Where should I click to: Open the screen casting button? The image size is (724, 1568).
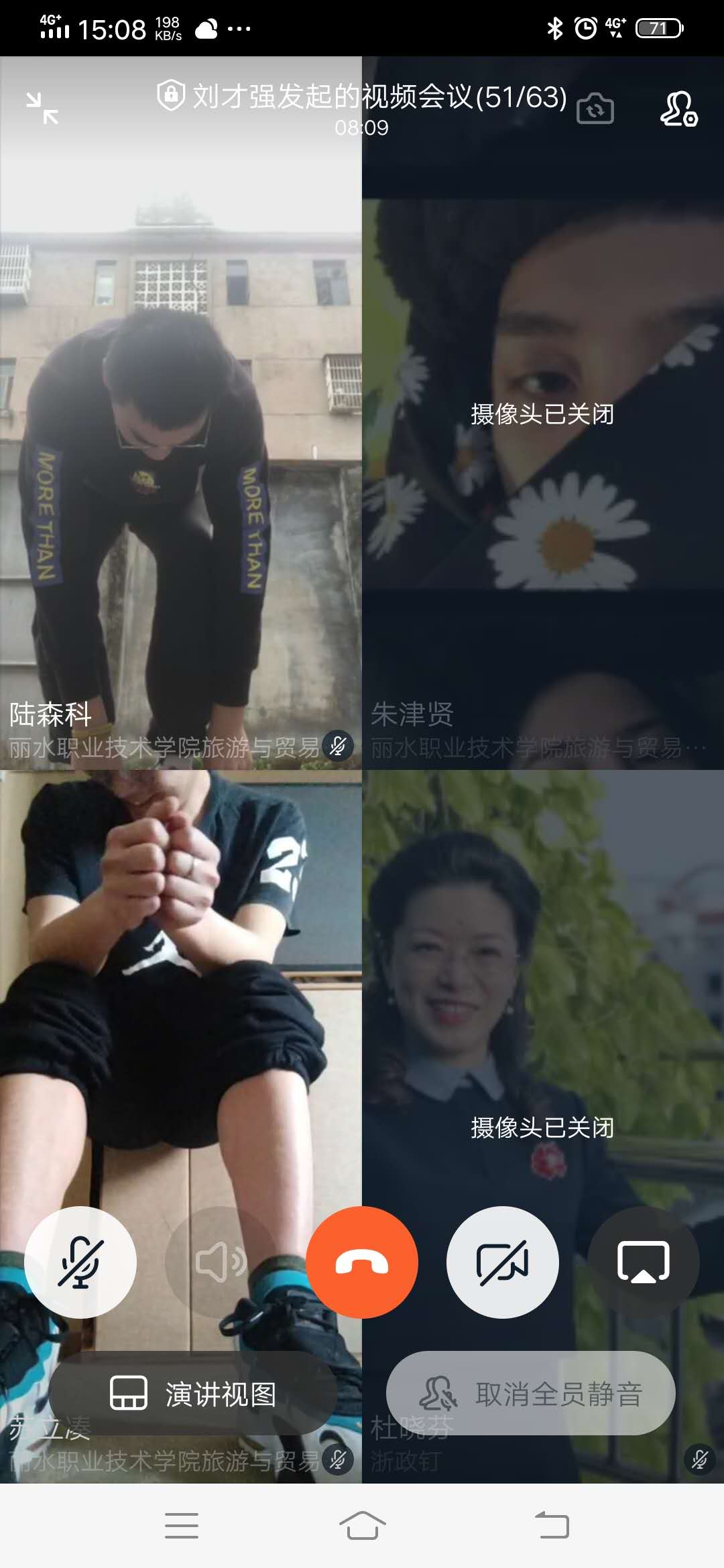tap(644, 1262)
